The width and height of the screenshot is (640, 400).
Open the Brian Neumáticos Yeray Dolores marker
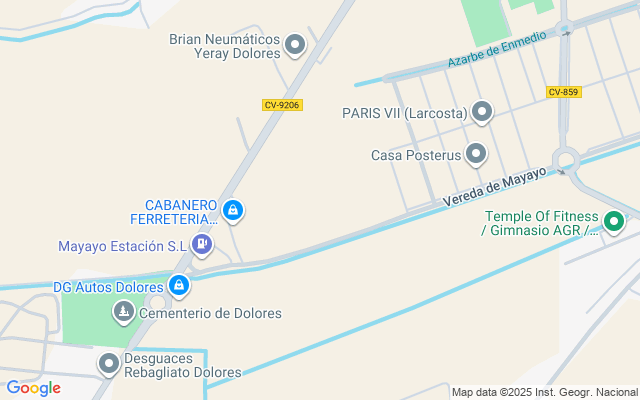pos(295,44)
